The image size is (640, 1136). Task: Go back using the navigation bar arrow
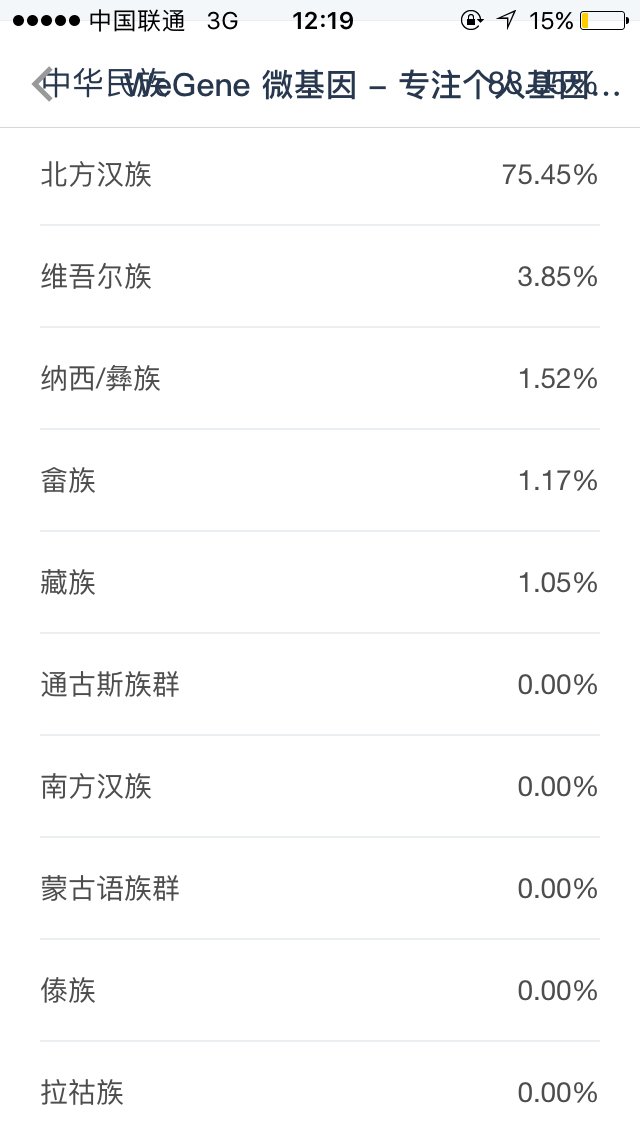(x=42, y=84)
